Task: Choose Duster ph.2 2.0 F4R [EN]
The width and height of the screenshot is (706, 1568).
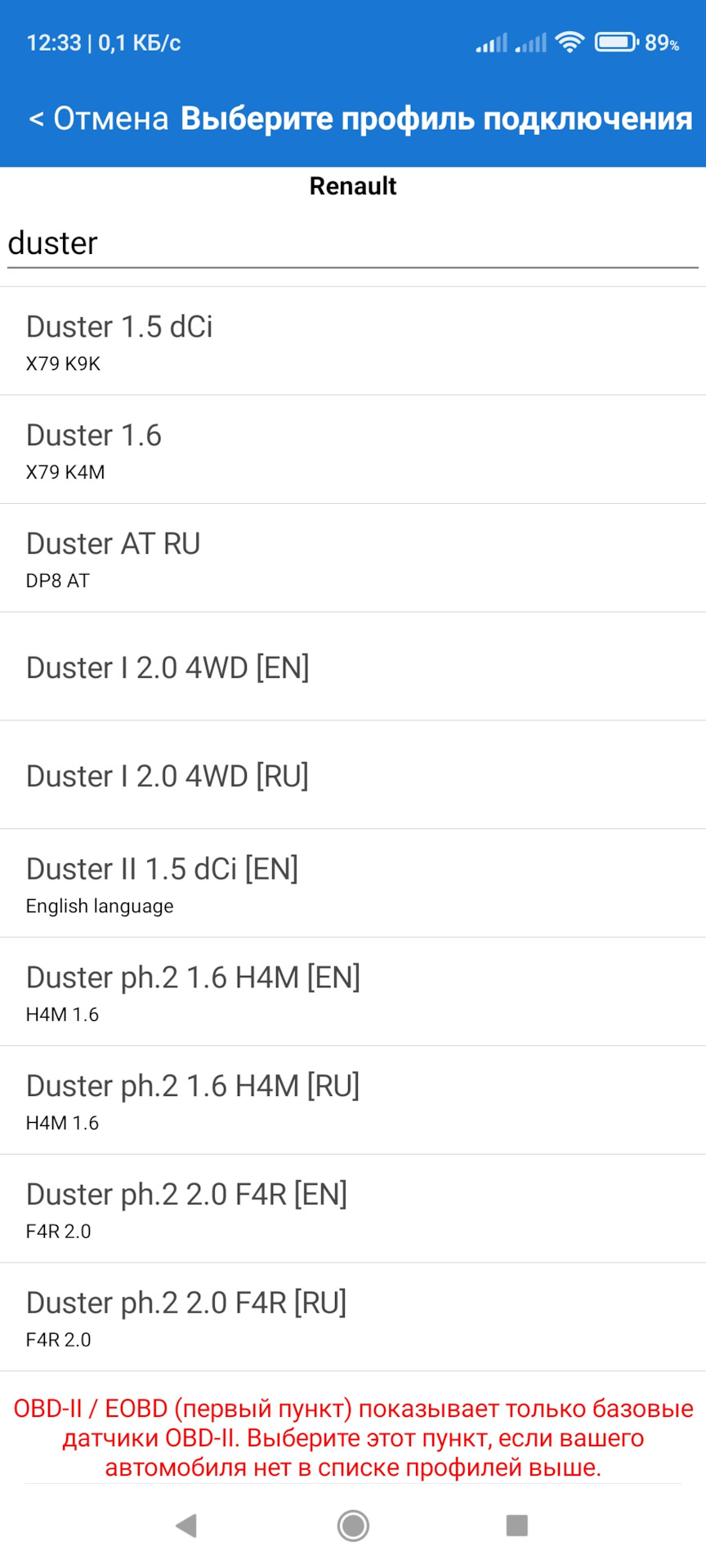Action: pos(351,1209)
